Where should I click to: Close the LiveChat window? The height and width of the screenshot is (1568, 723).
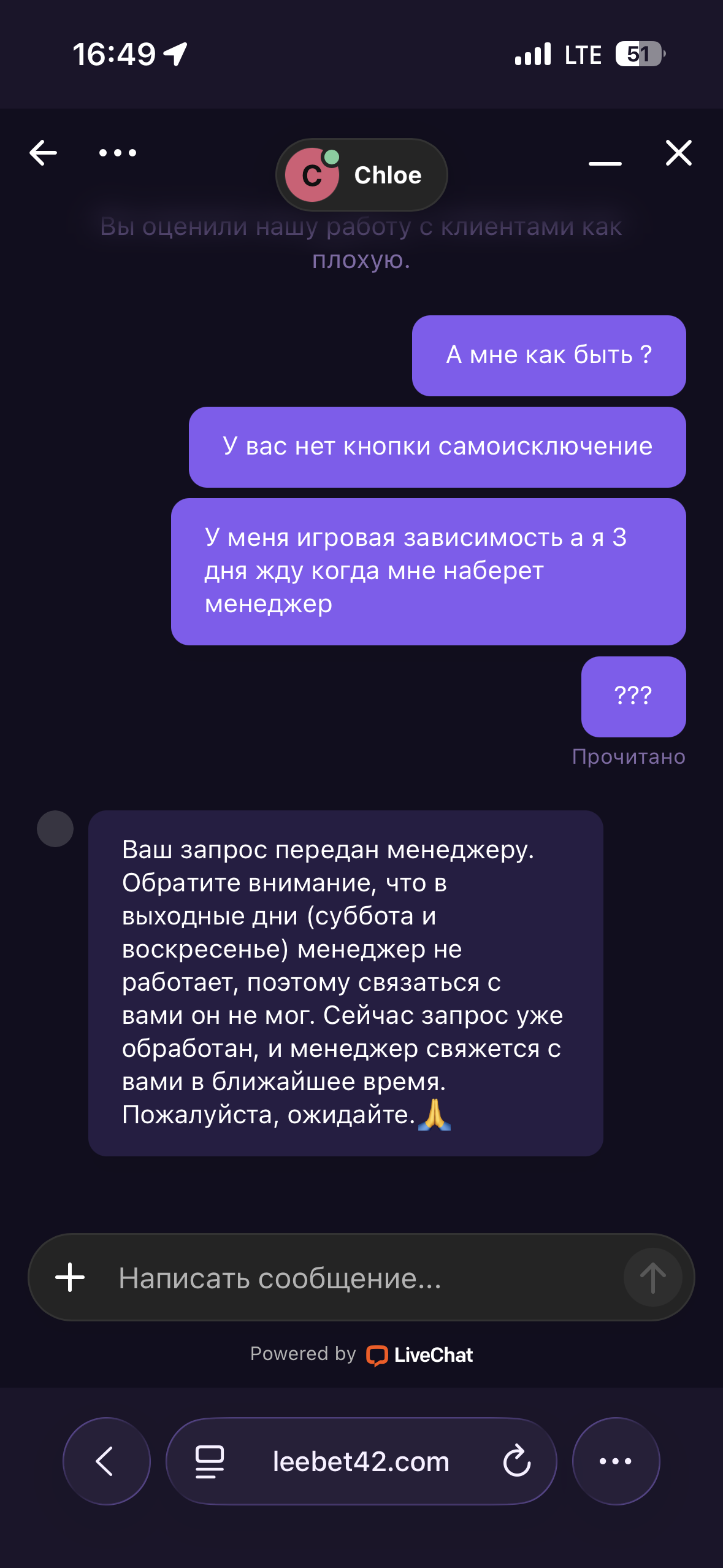pos(678,153)
